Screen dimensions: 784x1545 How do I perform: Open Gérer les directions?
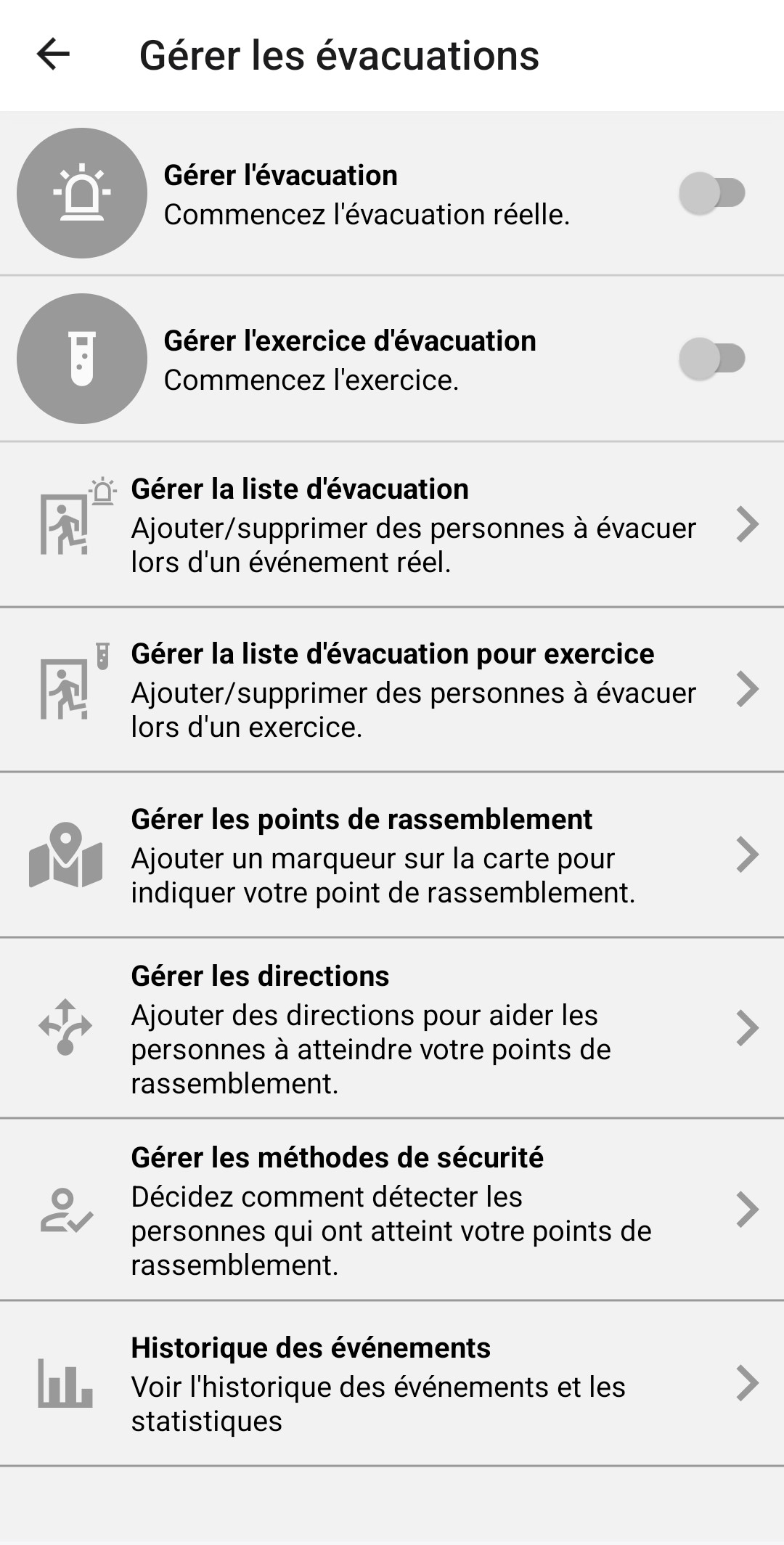pyautogui.click(x=392, y=1028)
